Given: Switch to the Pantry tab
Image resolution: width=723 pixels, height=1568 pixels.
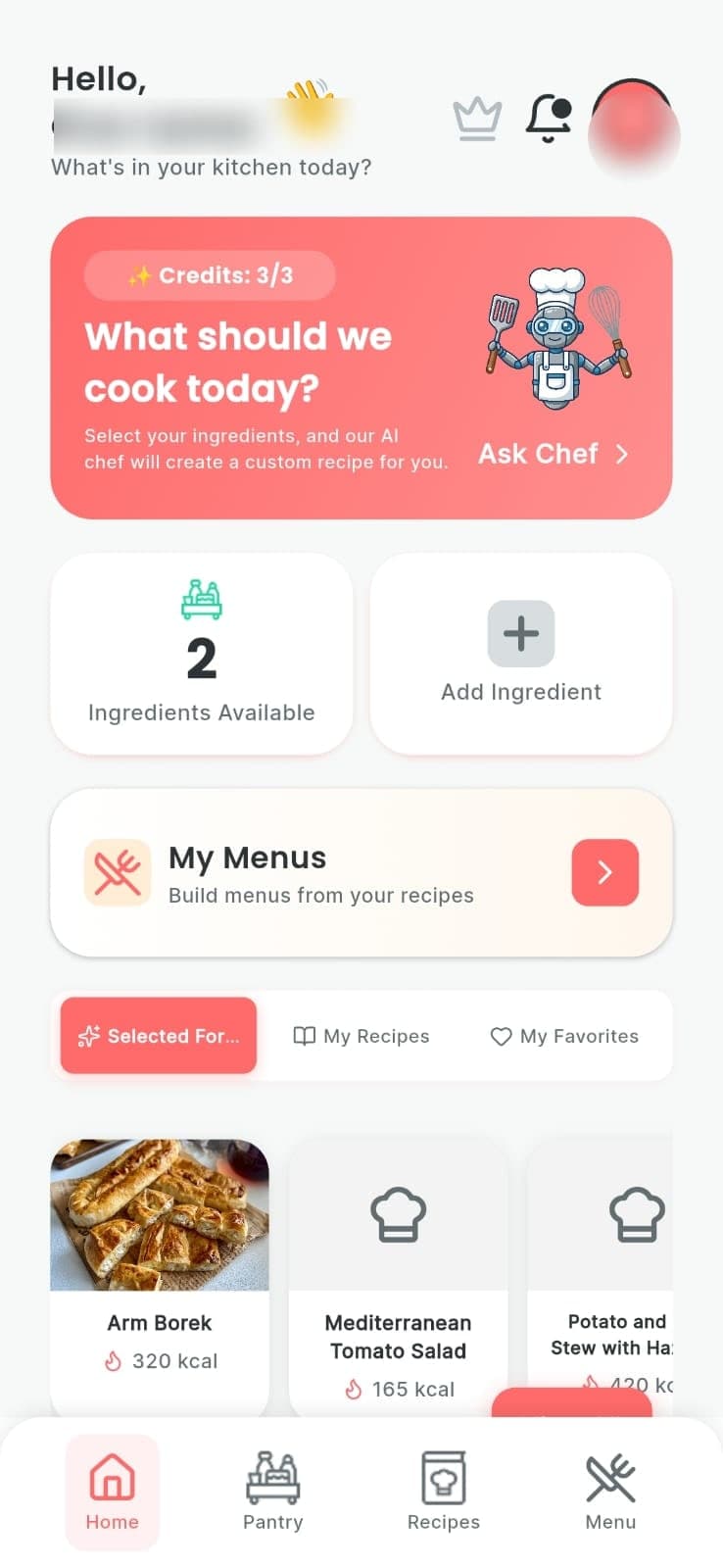Looking at the screenshot, I should coord(273,1492).
